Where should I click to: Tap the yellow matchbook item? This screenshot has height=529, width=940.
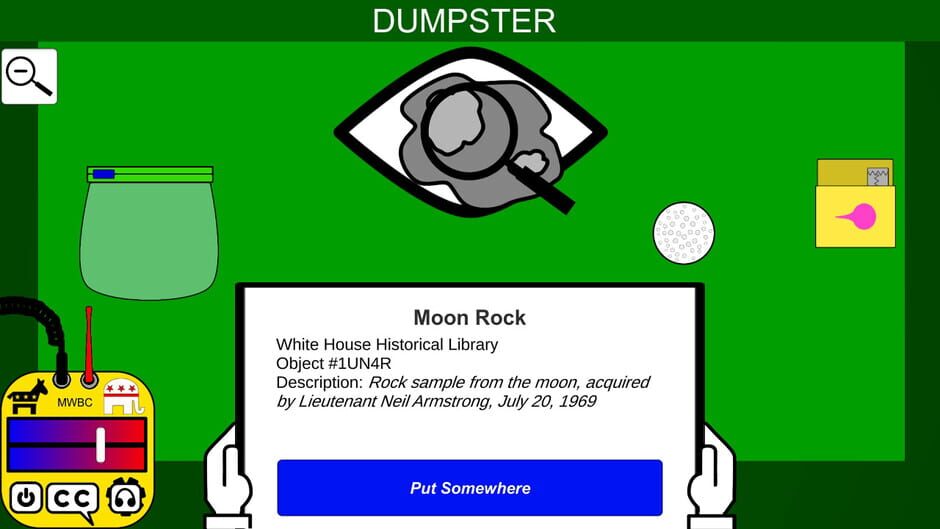pos(855,203)
